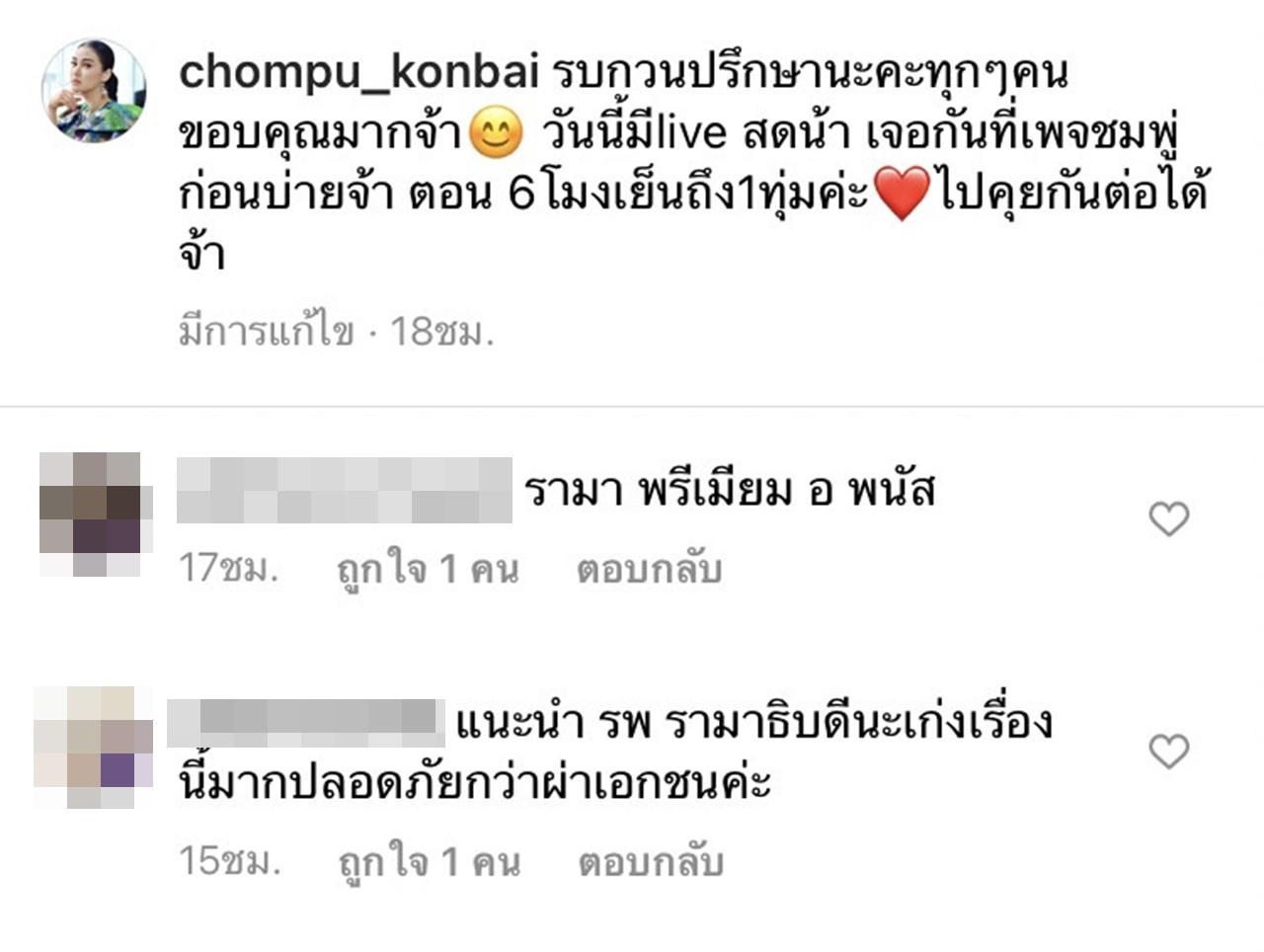Viewport: 1264px width, 952px height.
Task: Reply to the comment posted 15ชม. ago
Action: coord(650,862)
